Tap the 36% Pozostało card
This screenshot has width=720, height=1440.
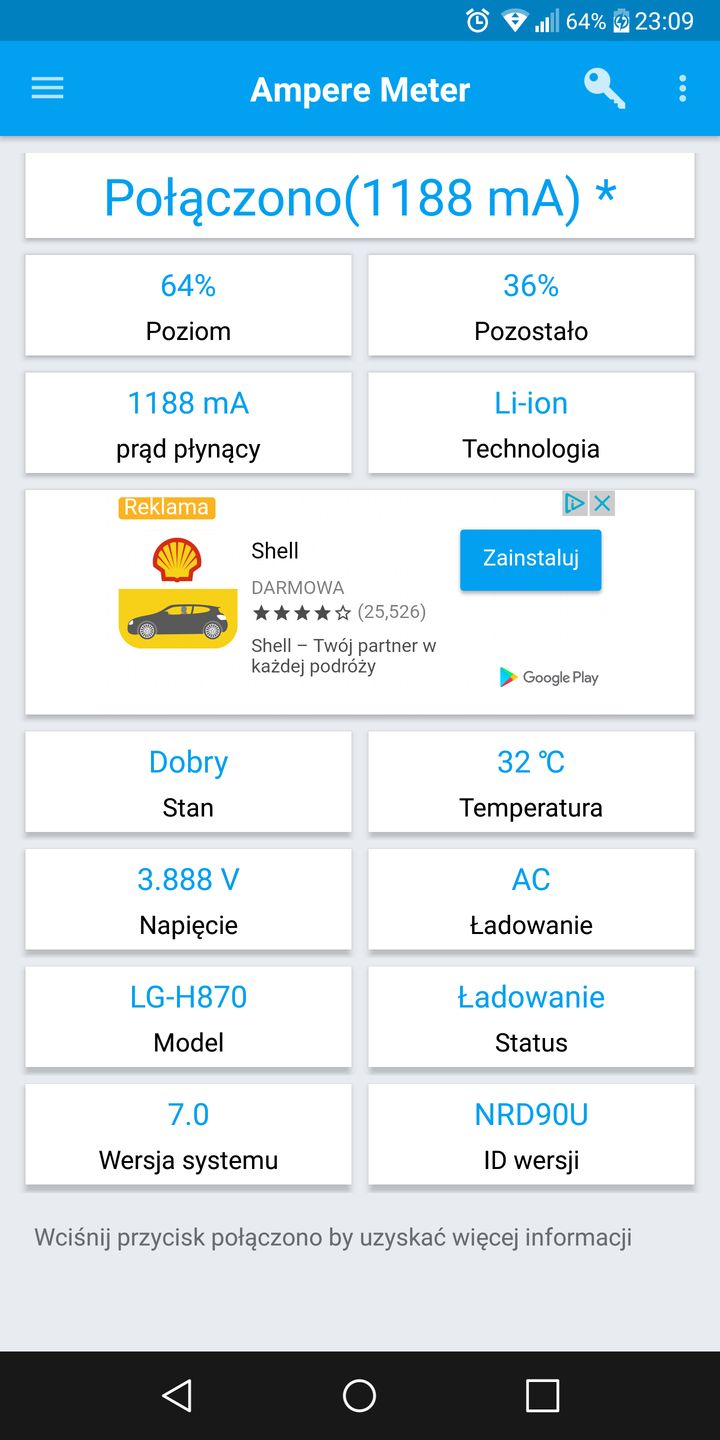pos(530,305)
